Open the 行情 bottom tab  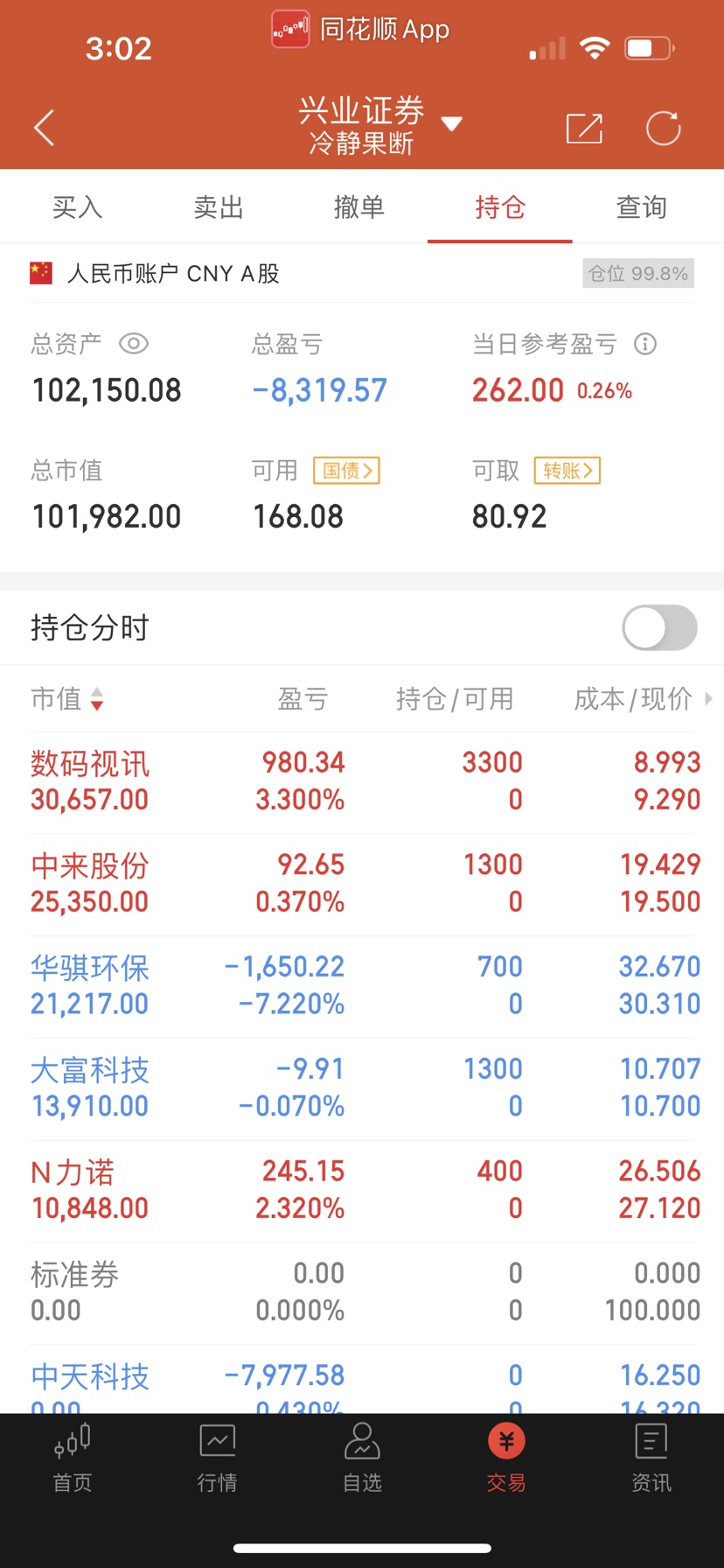(x=217, y=1459)
